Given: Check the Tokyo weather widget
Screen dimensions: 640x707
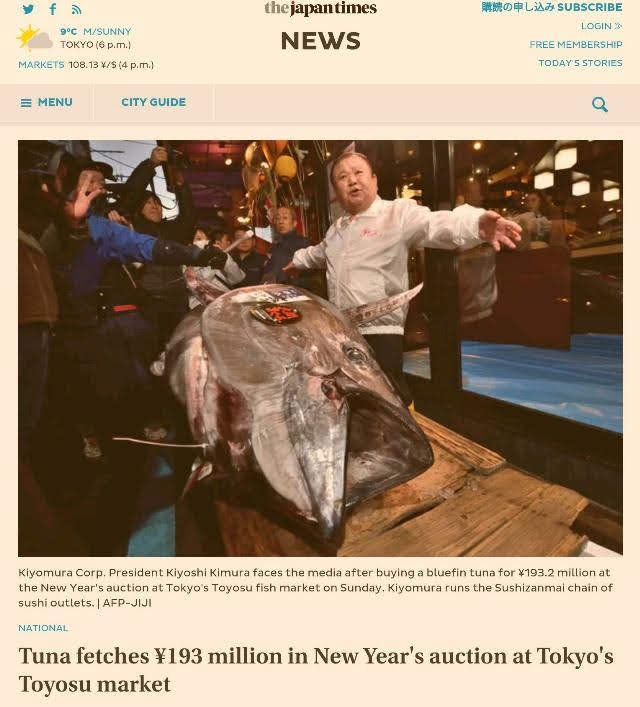Looking at the screenshot, I should 75,38.
